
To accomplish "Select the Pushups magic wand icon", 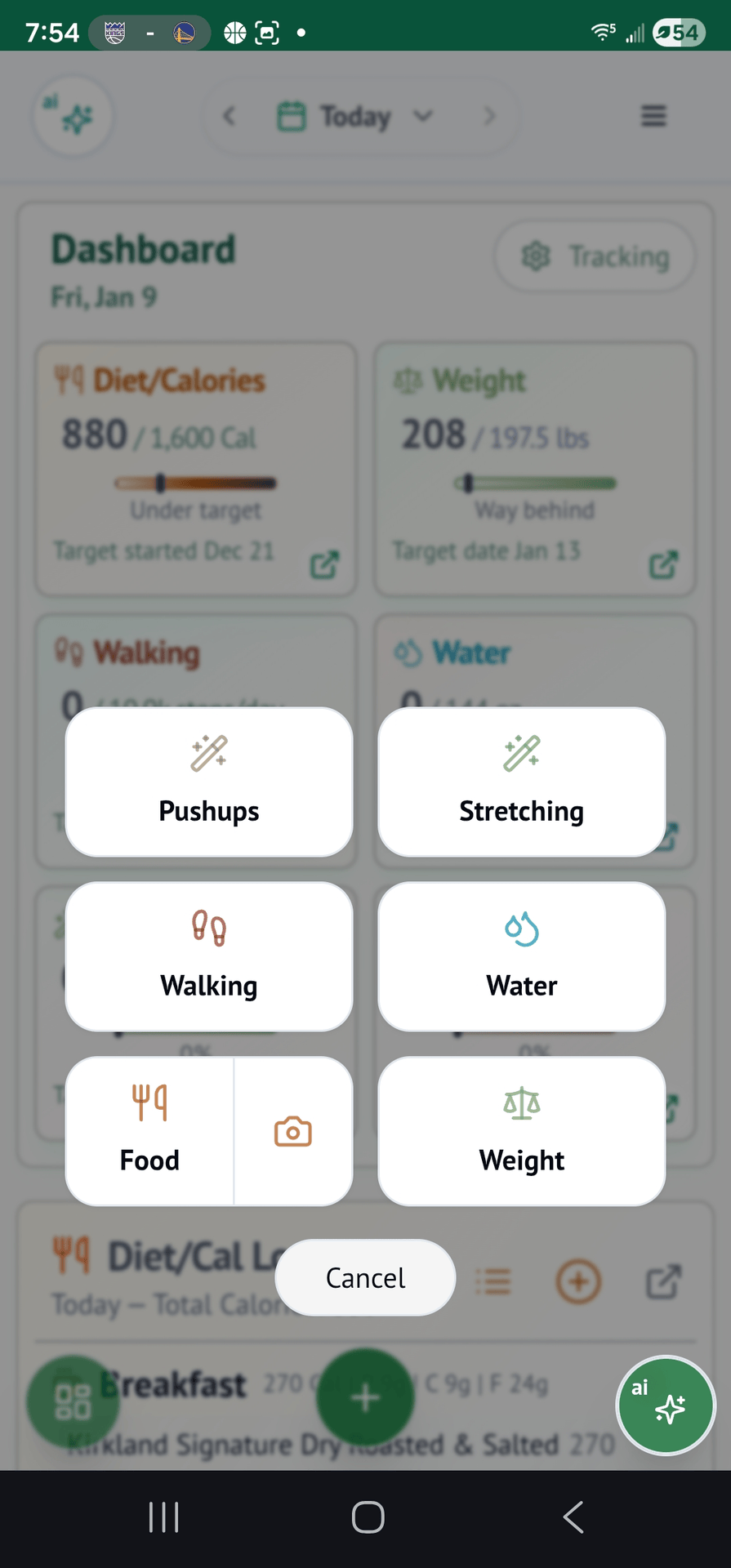I will click(208, 753).
